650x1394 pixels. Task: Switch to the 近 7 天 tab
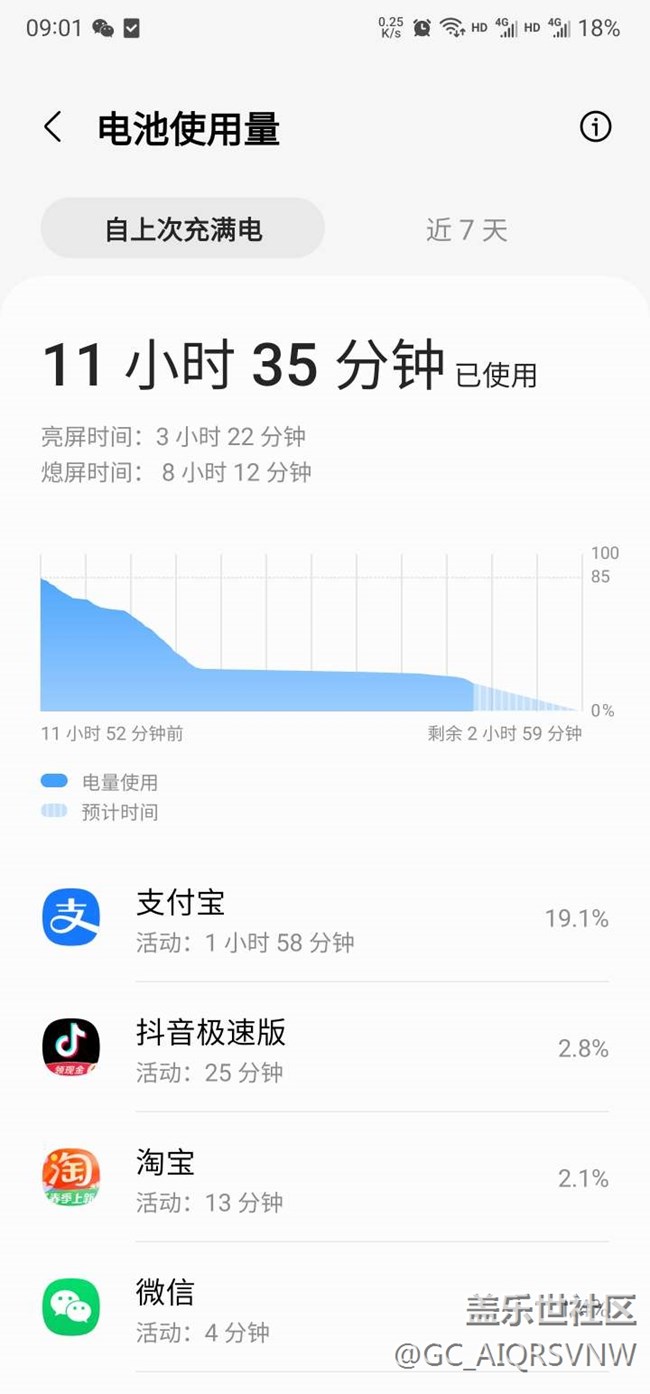coord(467,230)
